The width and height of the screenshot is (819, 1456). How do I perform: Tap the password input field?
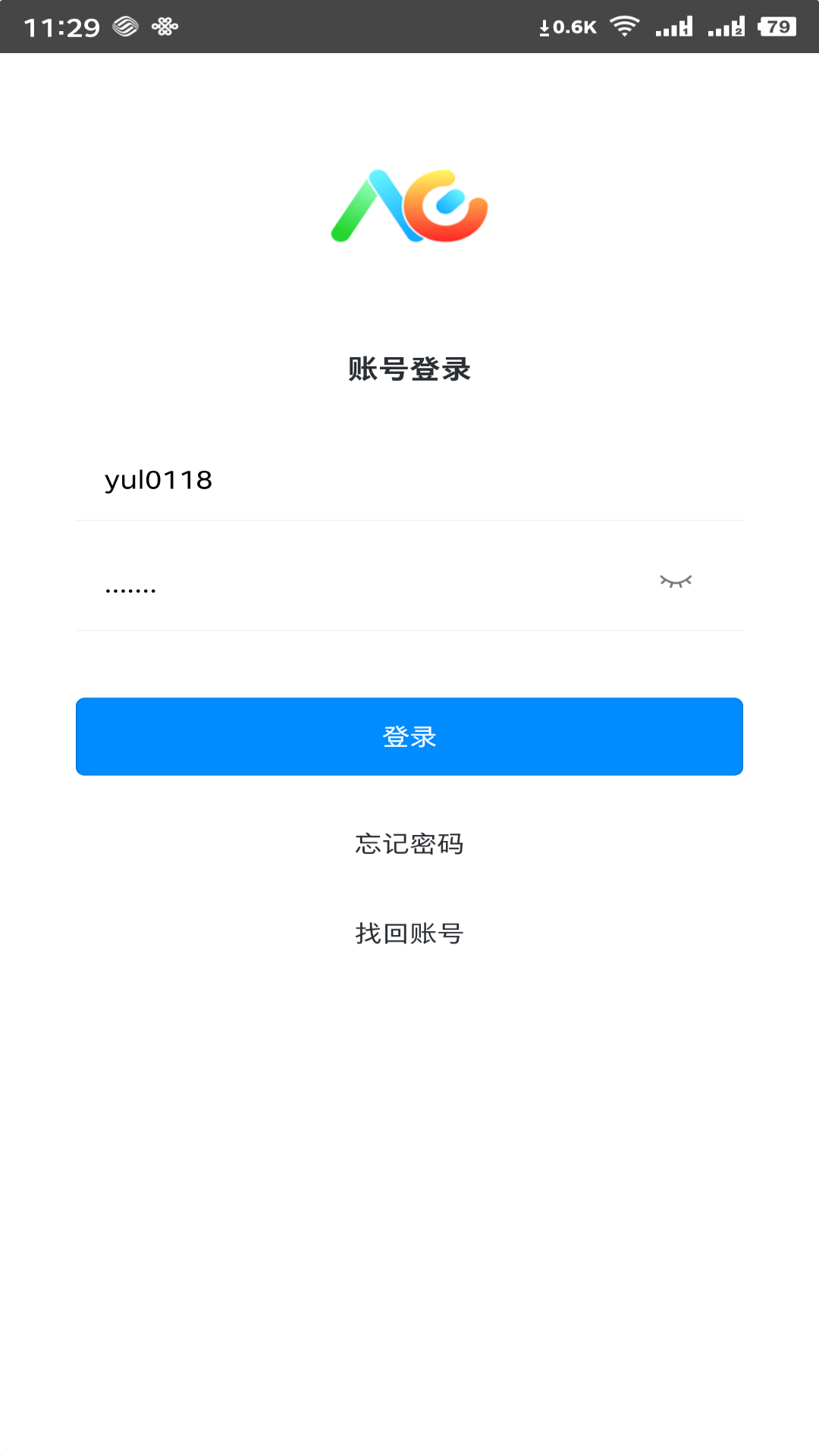303,584
